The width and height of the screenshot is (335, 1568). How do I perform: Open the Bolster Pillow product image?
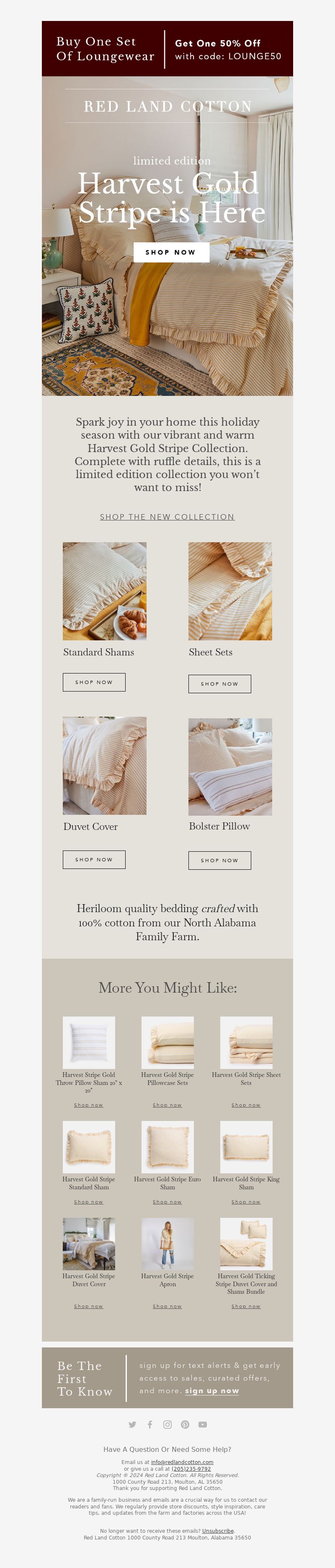coord(230,766)
